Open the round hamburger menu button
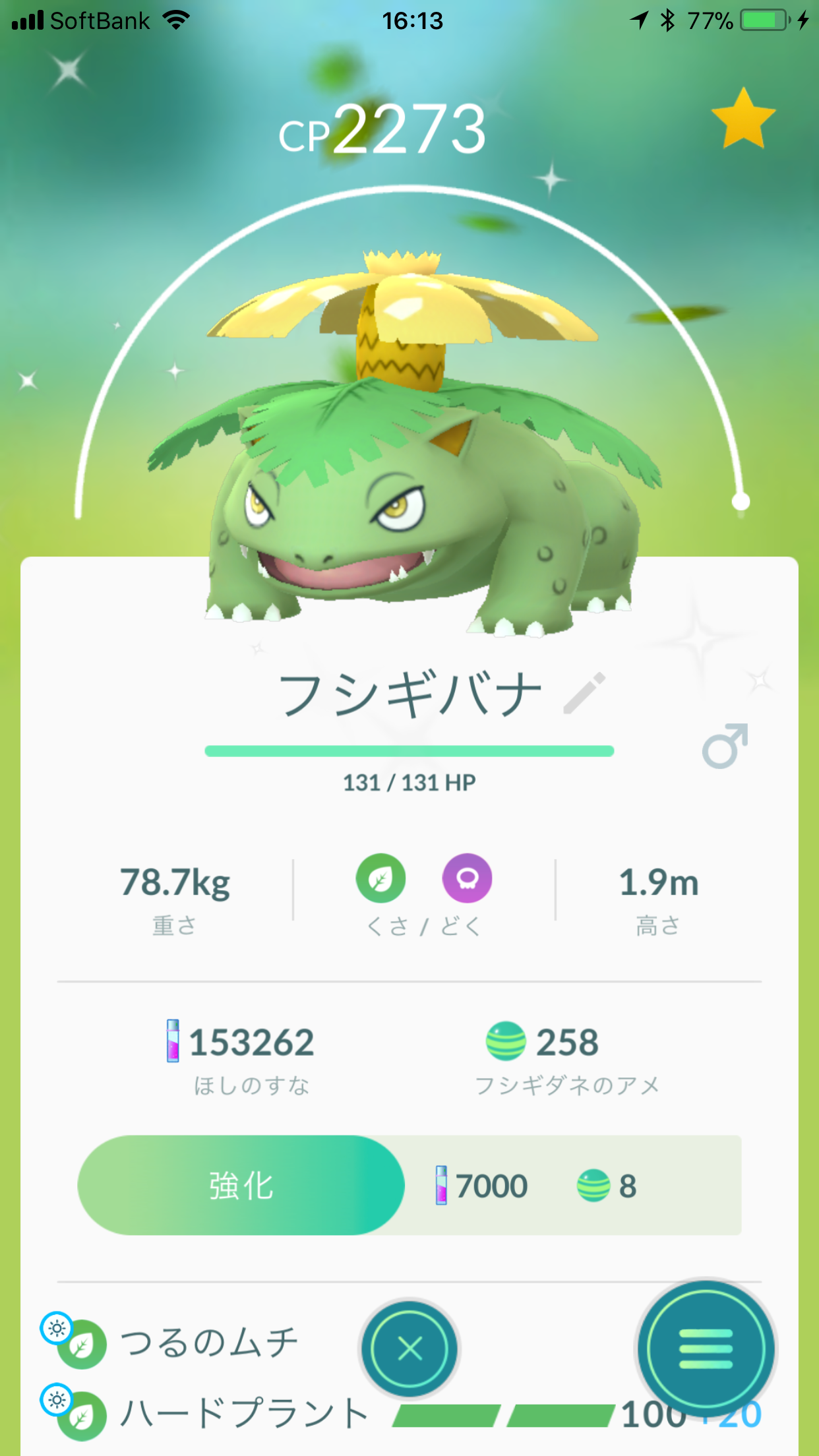Screen dimensions: 819x1456 pyautogui.click(x=706, y=1349)
